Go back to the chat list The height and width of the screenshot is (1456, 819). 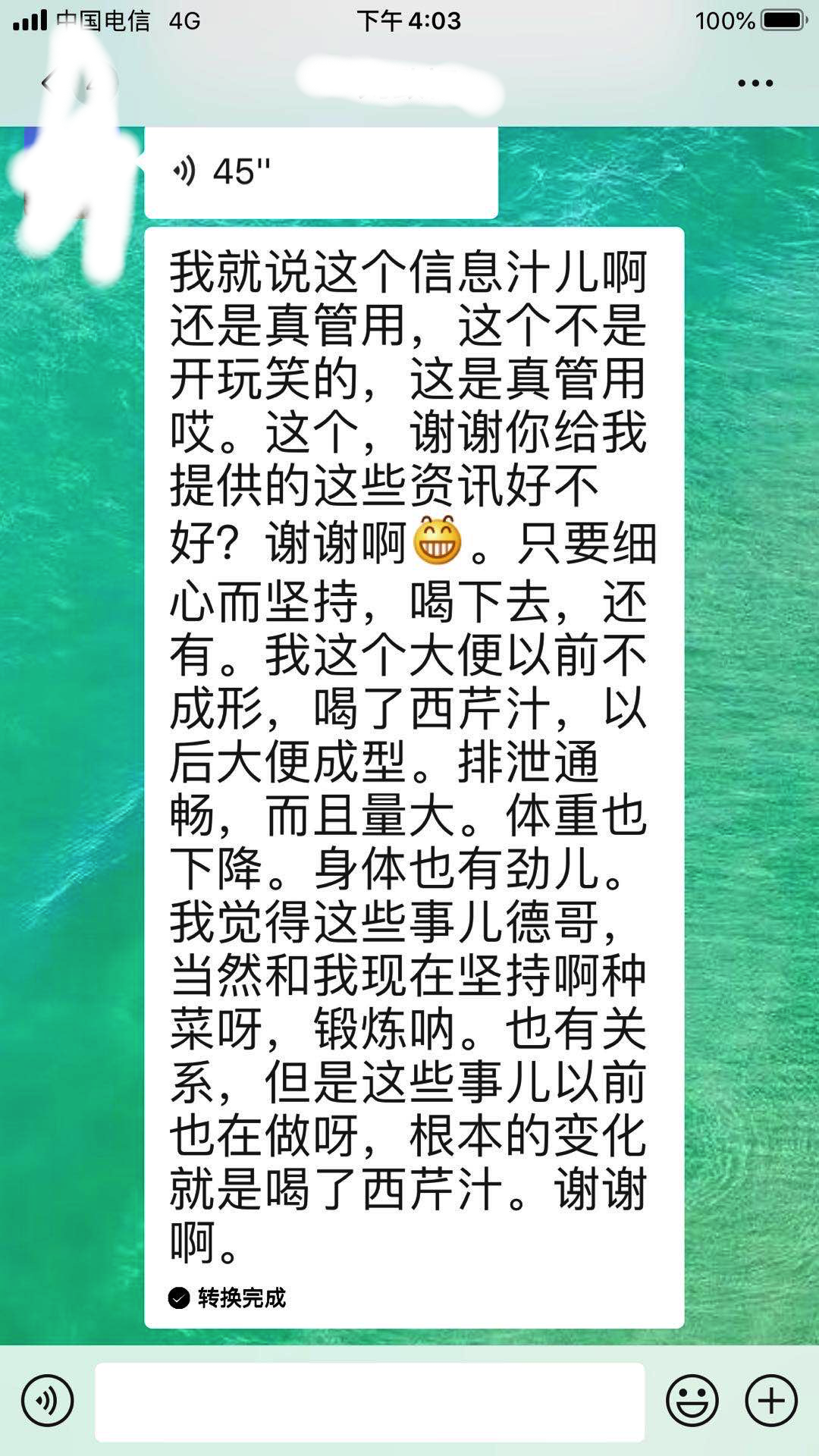click(52, 82)
